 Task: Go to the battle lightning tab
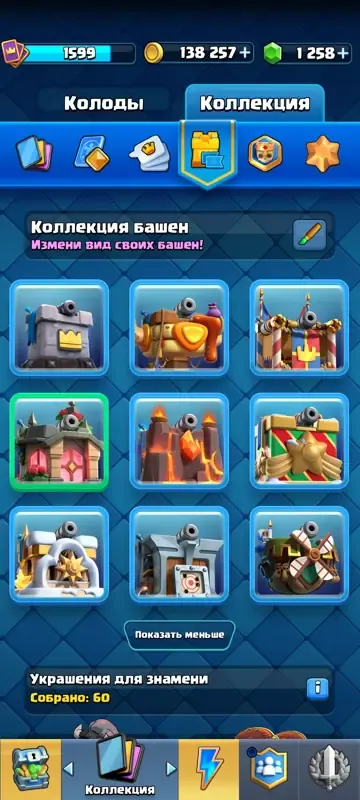click(209, 769)
